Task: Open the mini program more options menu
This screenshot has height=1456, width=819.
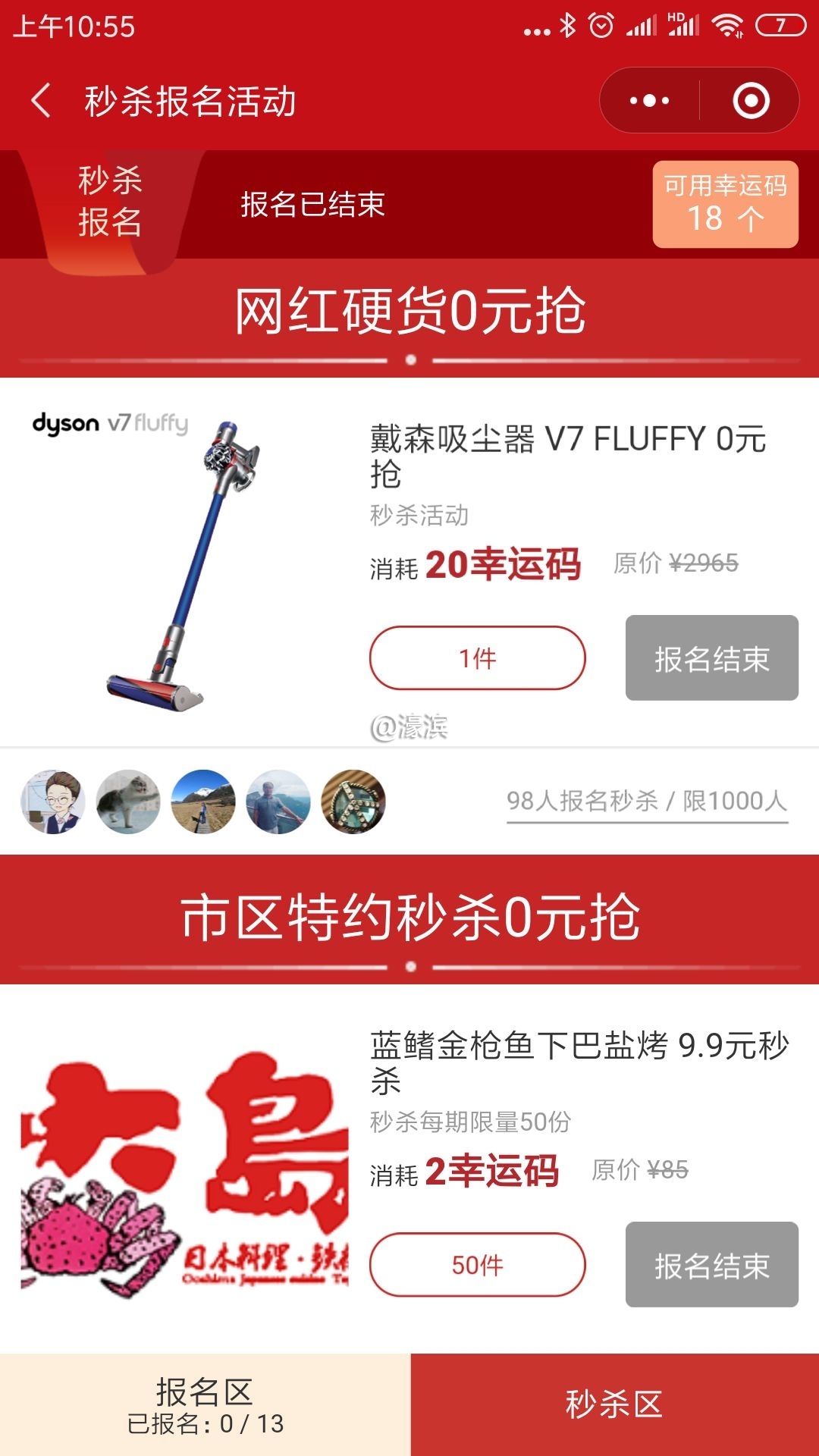Action: click(x=650, y=101)
